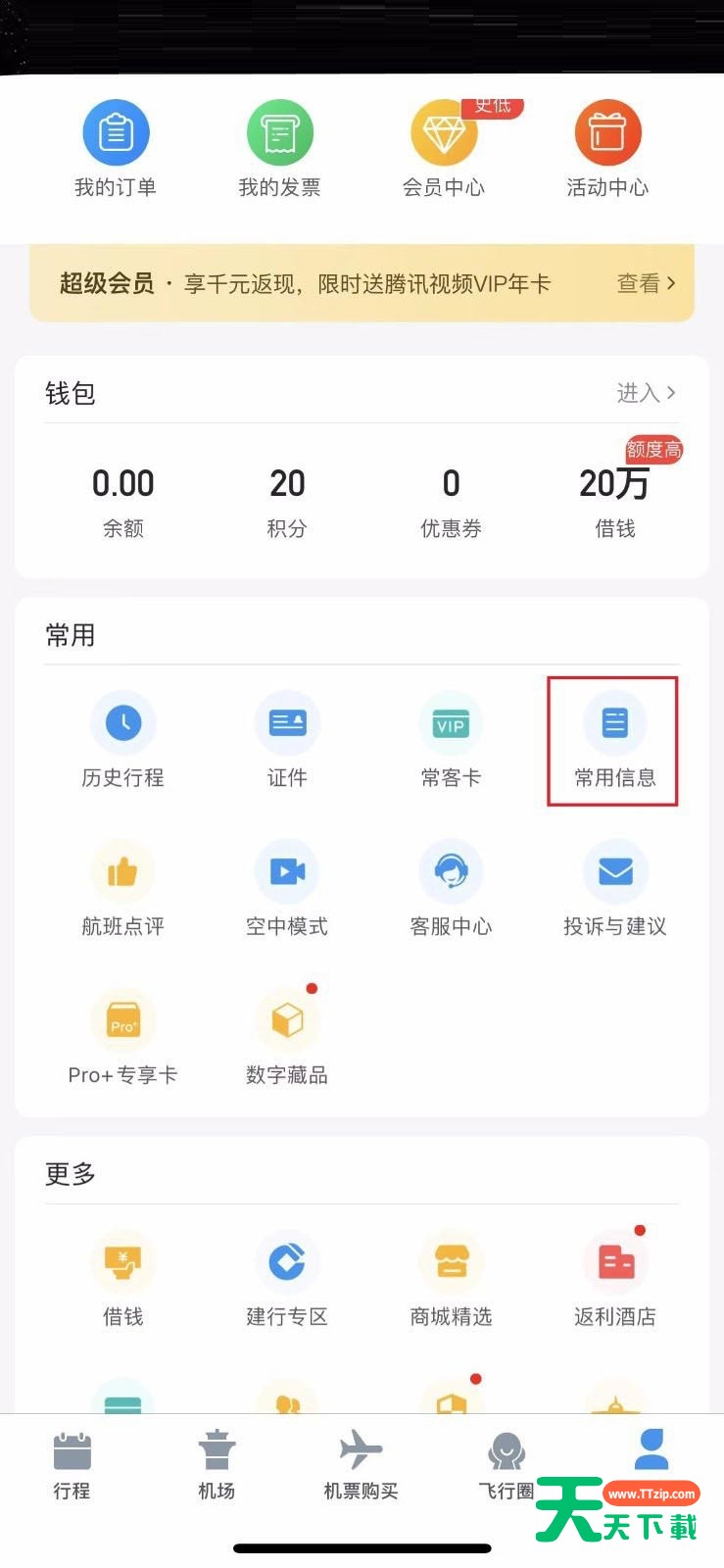This screenshot has width=724, height=1568.
Task: Open 优惠券 coupons in the wallet
Action: coord(451,502)
